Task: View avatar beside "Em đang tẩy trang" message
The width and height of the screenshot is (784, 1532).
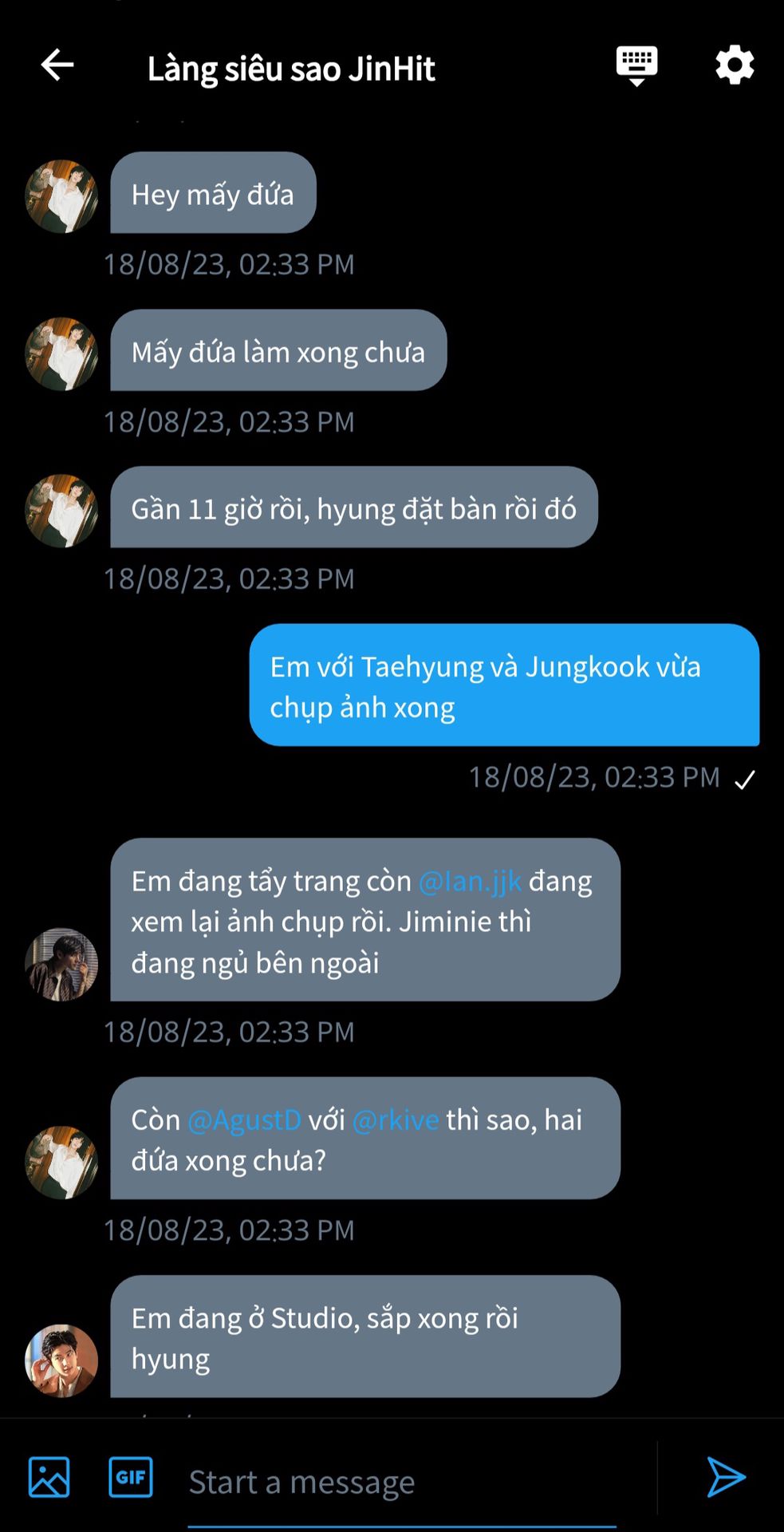Action: click(61, 964)
